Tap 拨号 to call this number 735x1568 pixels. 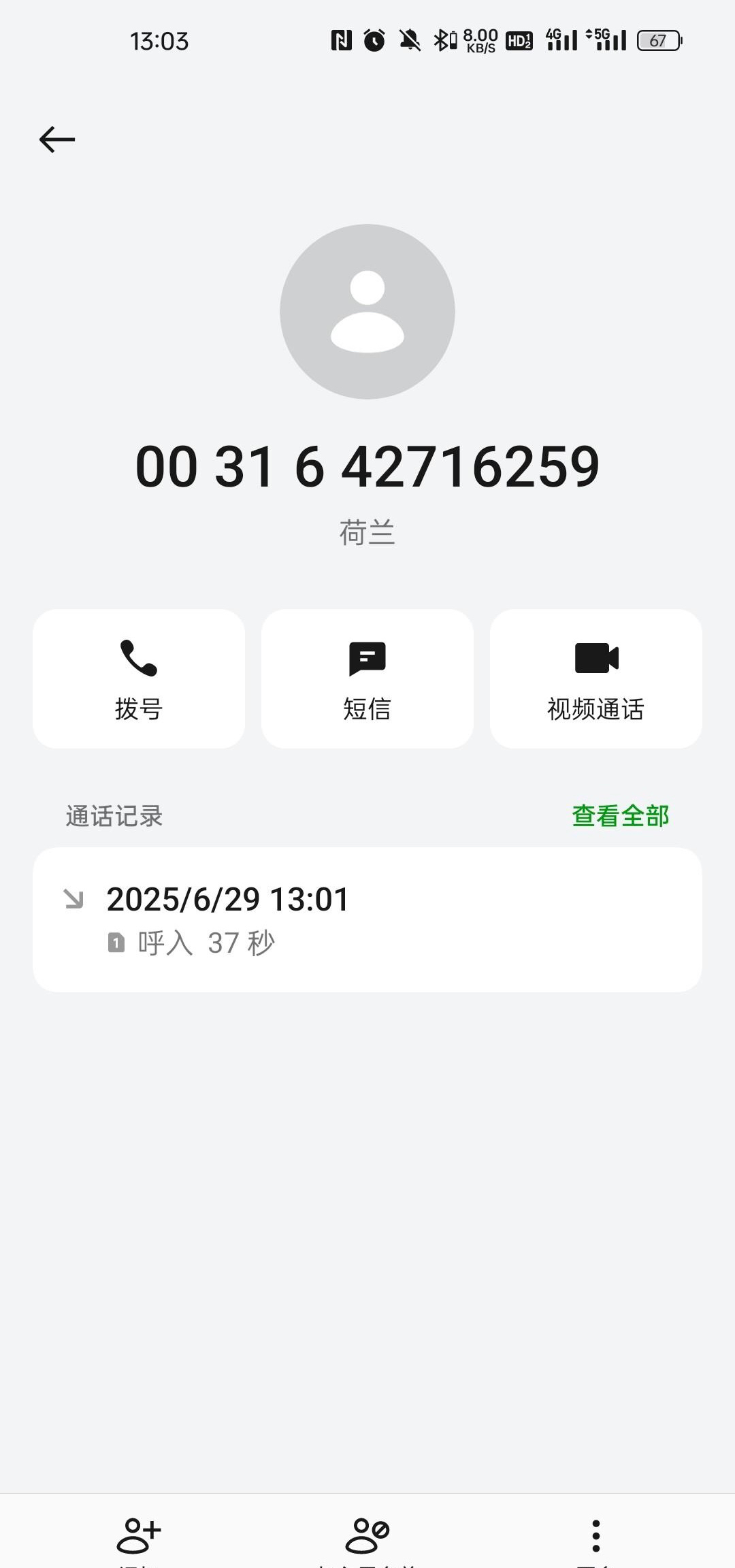pyautogui.click(x=139, y=679)
